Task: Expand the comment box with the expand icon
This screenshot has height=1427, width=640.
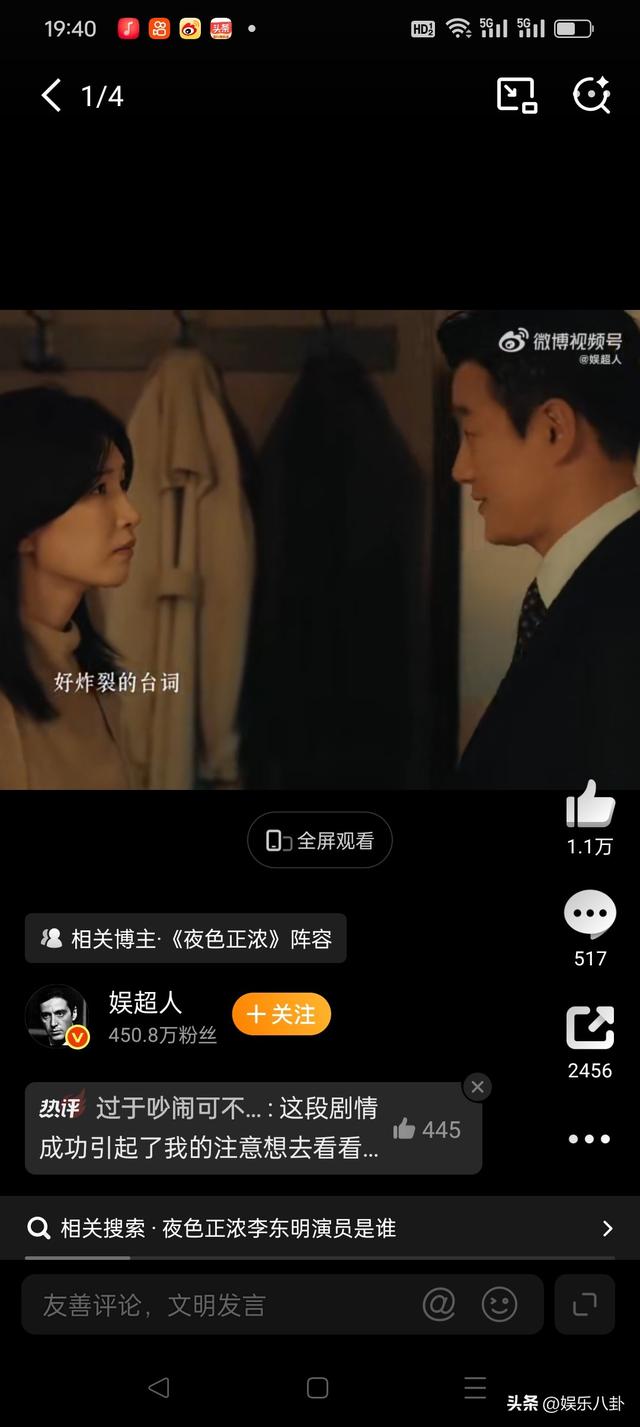Action: [x=585, y=1304]
